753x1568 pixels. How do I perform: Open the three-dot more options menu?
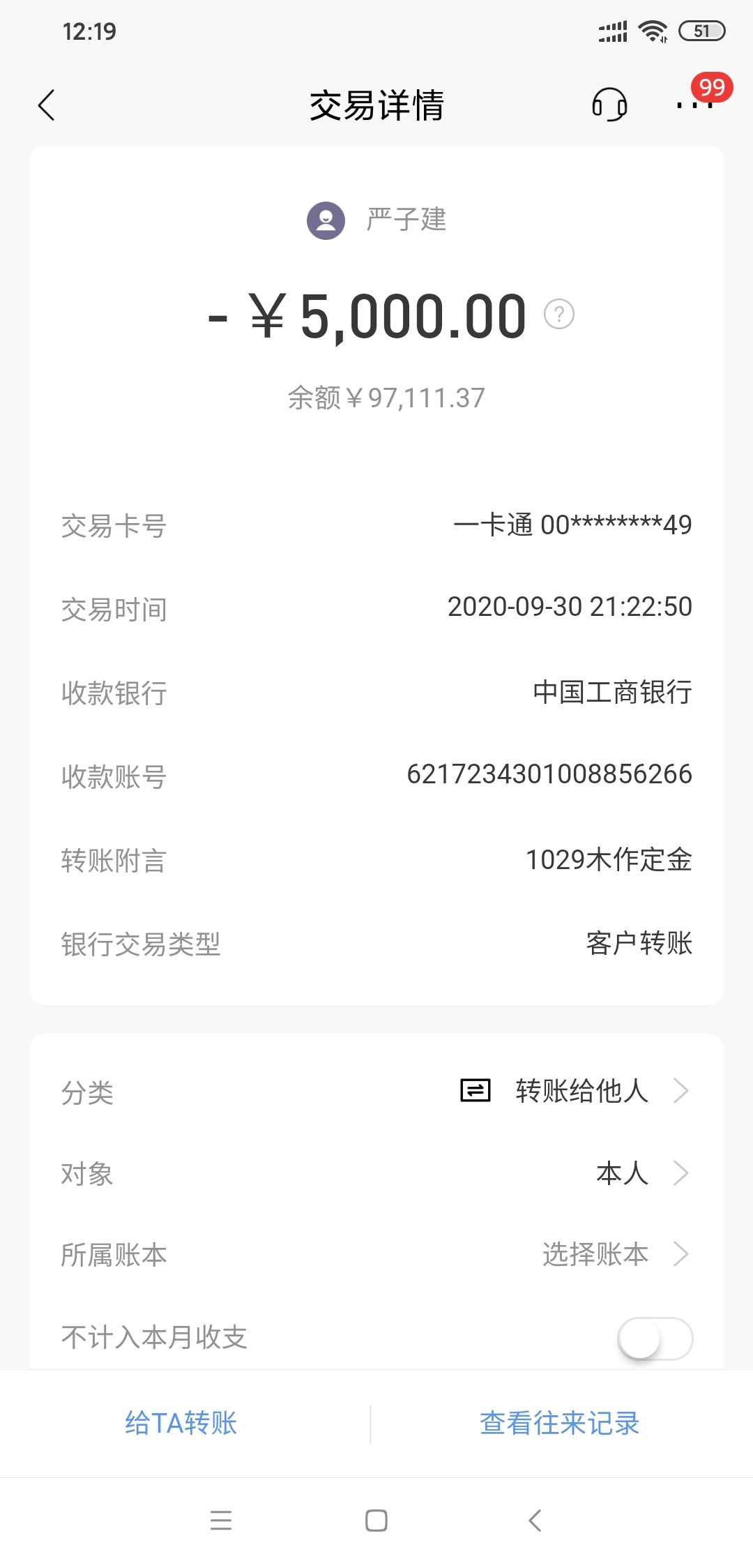[694, 105]
